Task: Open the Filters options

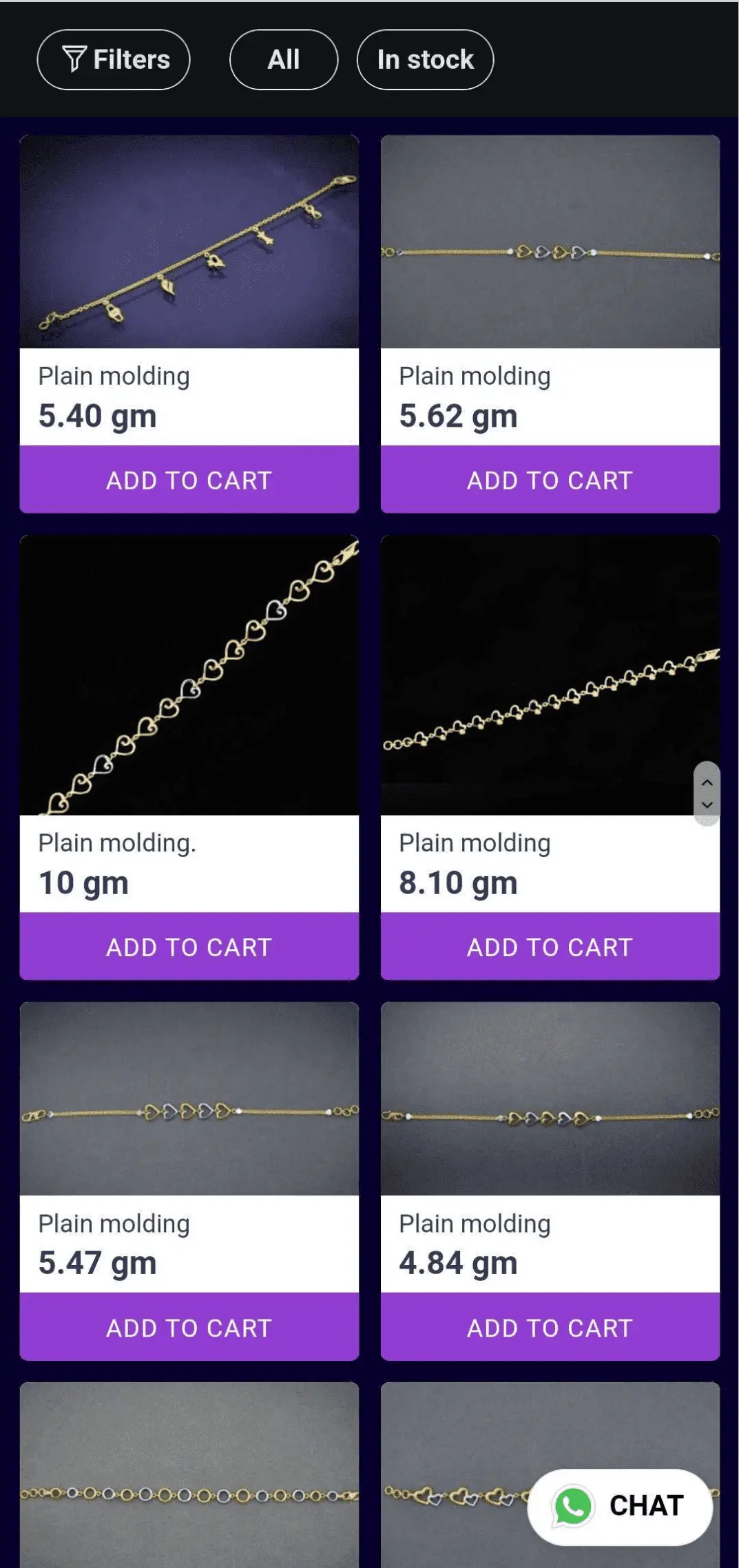Action: (x=114, y=60)
